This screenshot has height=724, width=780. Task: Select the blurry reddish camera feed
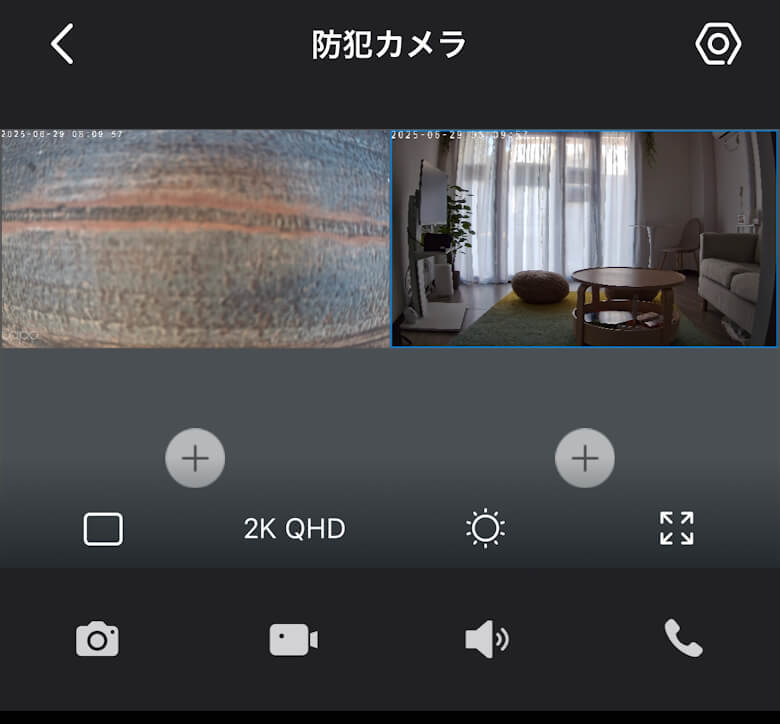click(x=195, y=238)
